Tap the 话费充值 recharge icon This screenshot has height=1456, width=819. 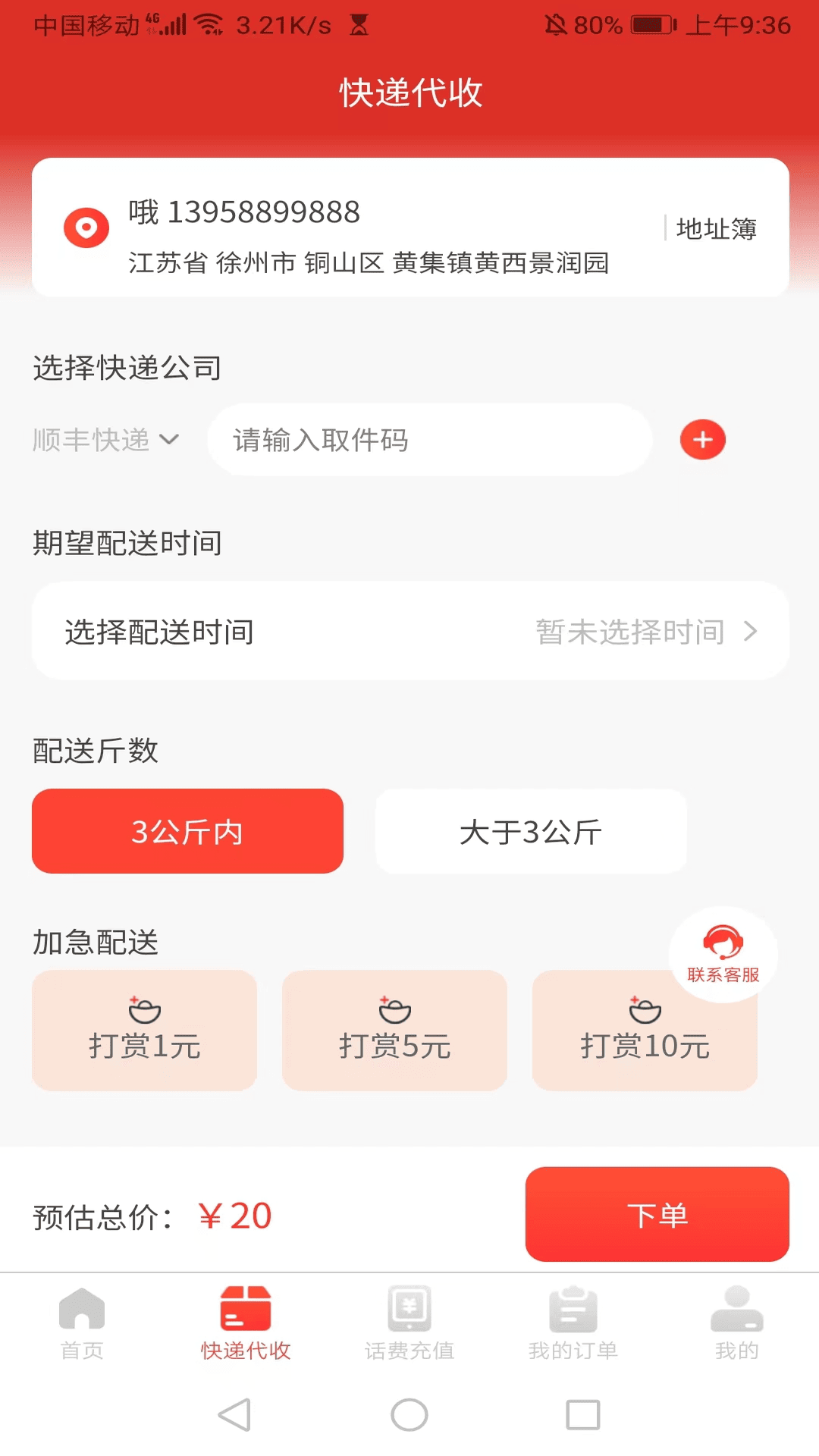(x=409, y=1308)
